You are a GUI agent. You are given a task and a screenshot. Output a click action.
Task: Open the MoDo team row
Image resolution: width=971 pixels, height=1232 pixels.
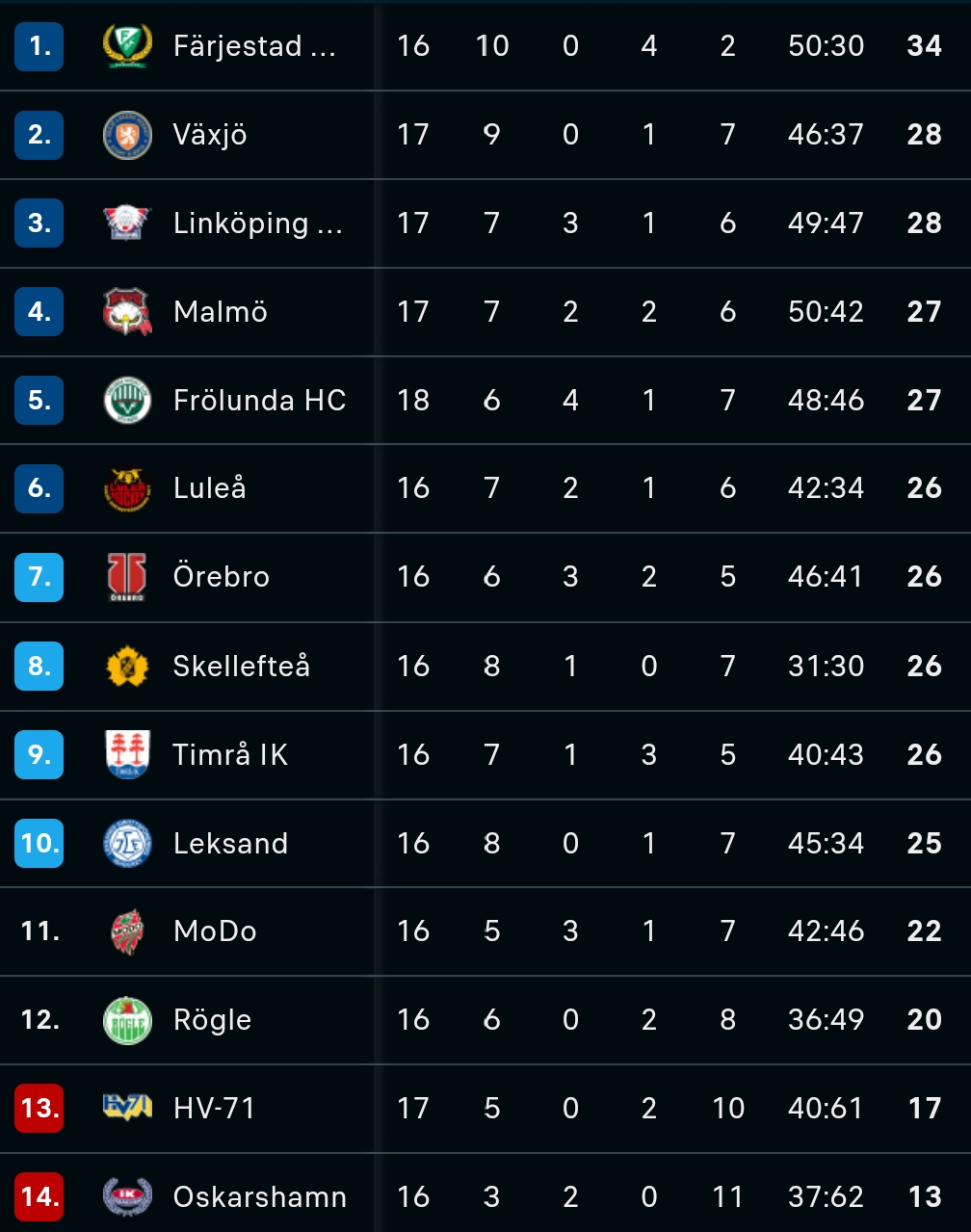(x=215, y=931)
